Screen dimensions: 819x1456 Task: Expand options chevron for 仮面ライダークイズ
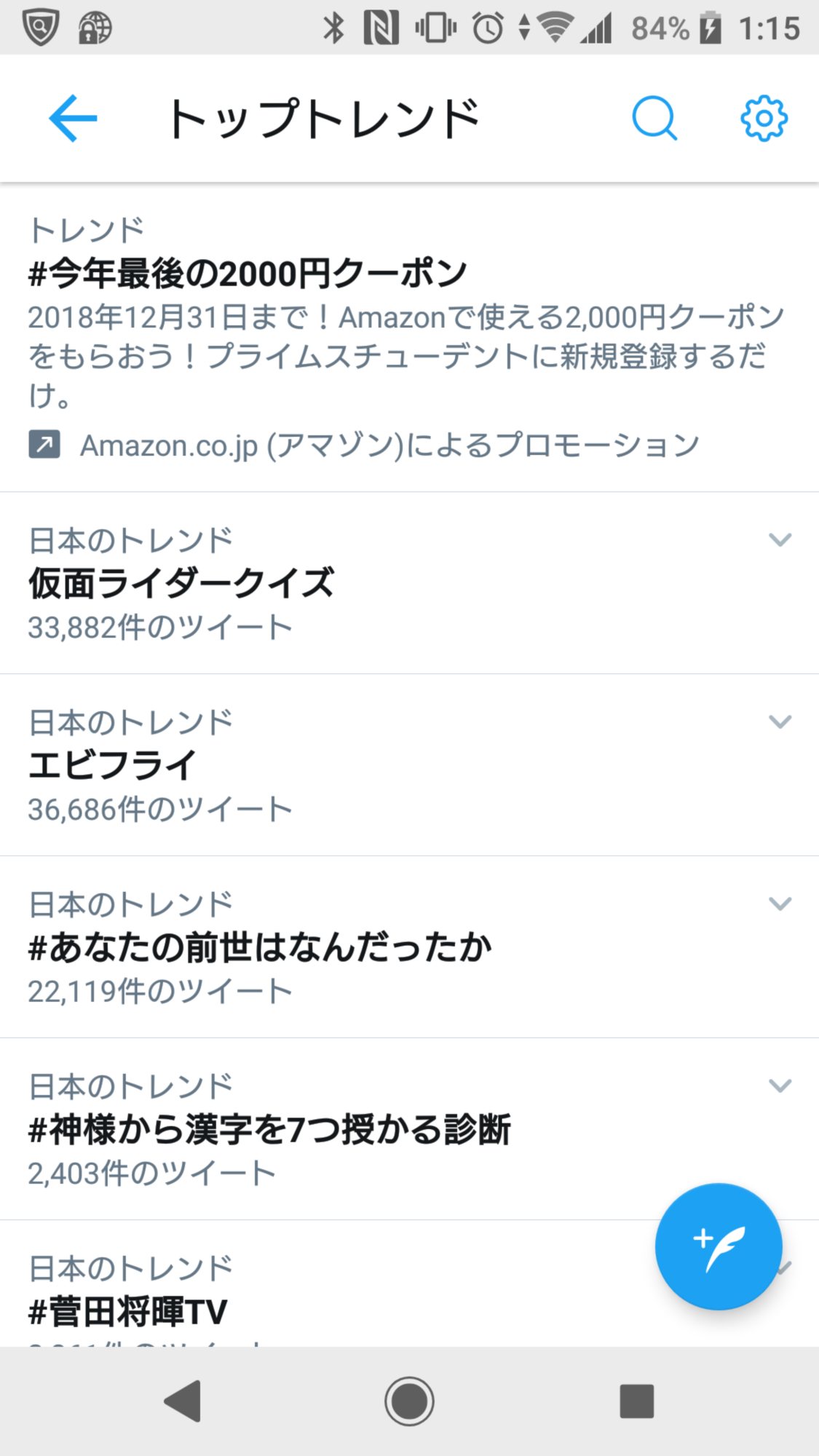pyautogui.click(x=780, y=540)
